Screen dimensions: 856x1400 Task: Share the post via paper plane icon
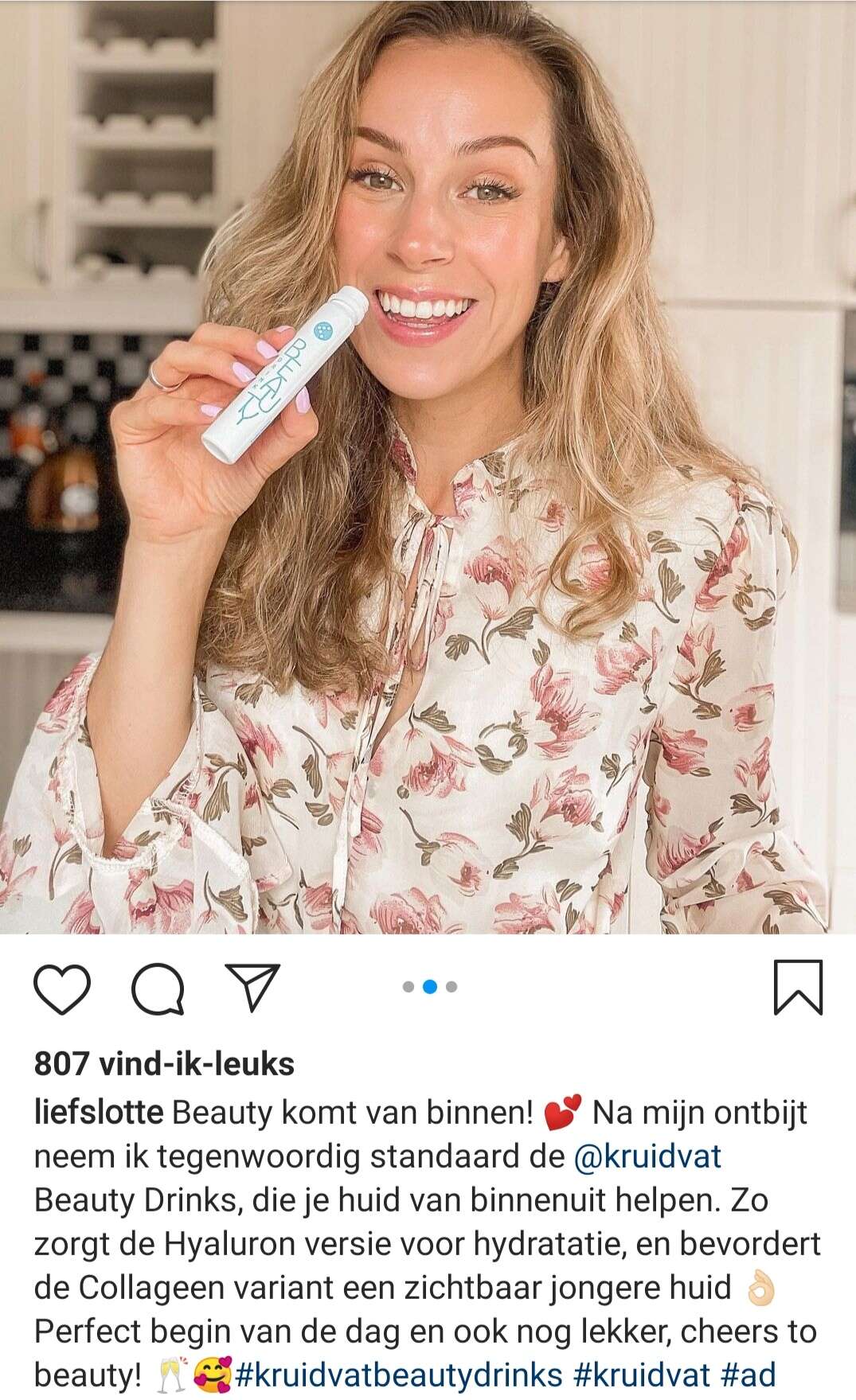[x=252, y=986]
